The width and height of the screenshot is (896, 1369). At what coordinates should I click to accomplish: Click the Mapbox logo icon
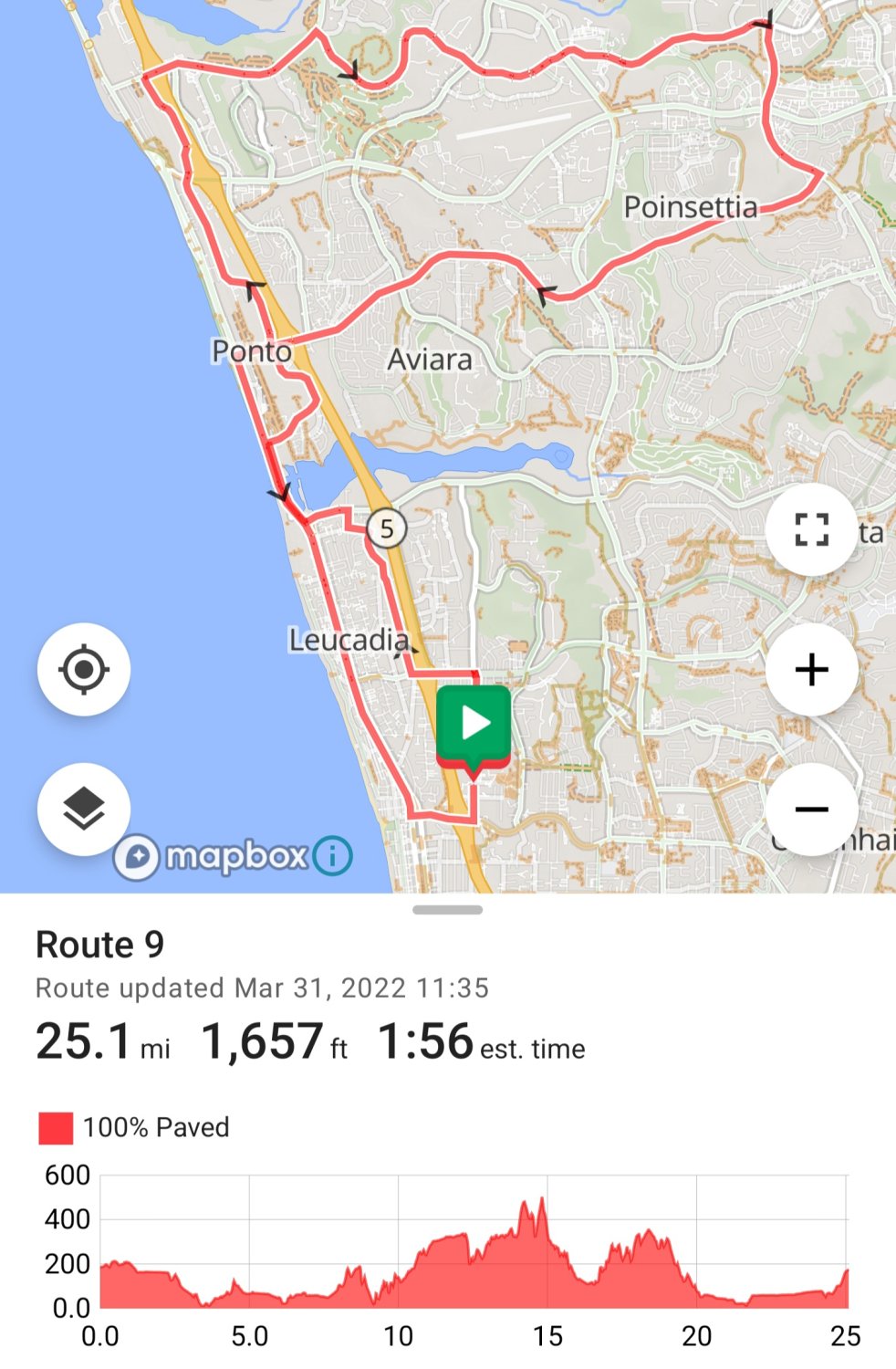137,856
